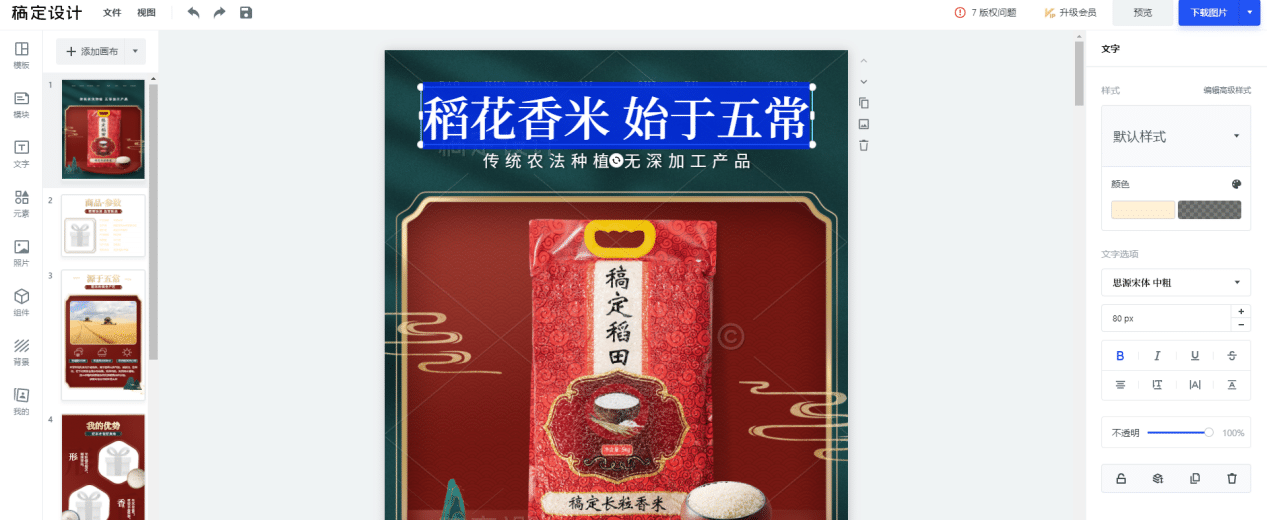The width and height of the screenshot is (1267, 520).
Task: Select page 3 thumbnail
Action: pos(103,329)
